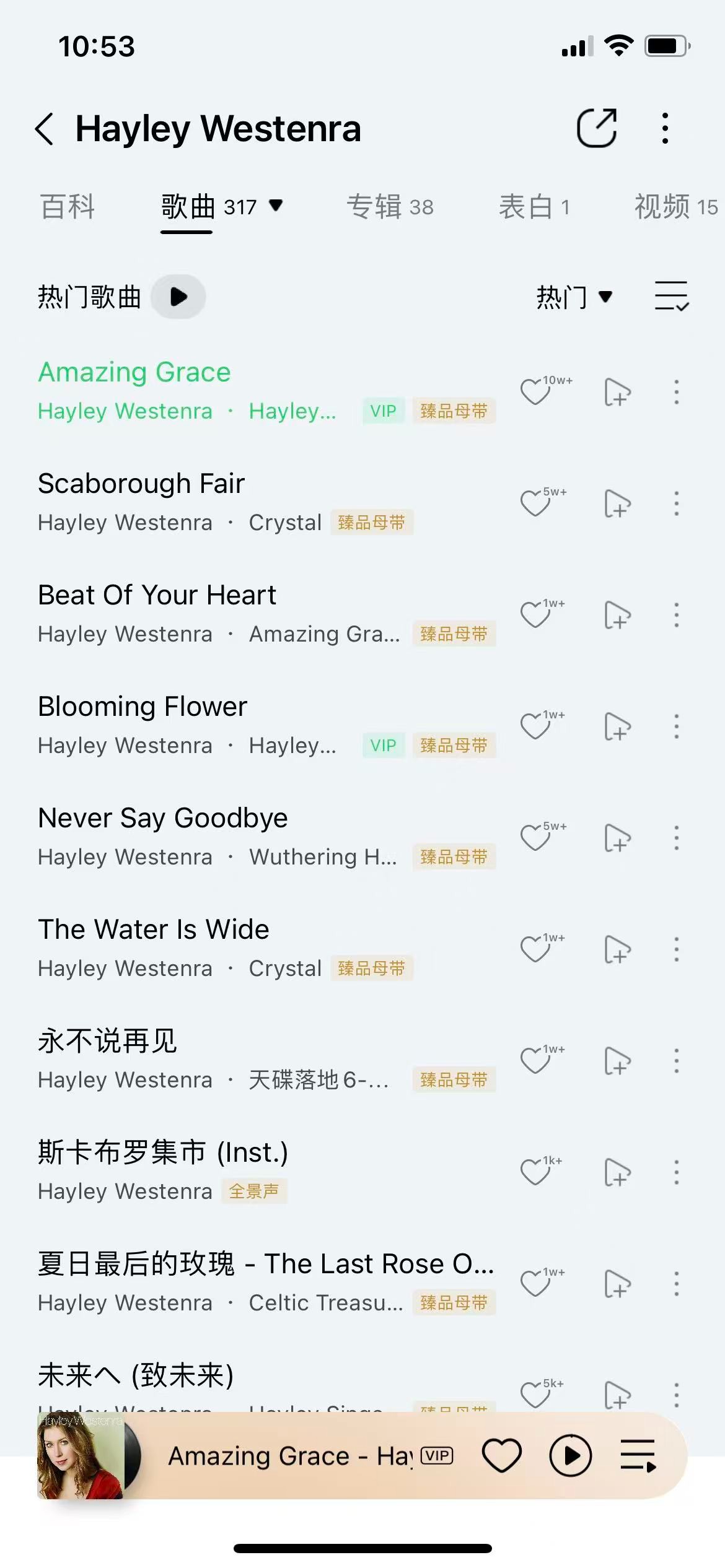The image size is (725, 1568).
Task: Favorite the now-playing track in mini player
Action: pos(501,1455)
